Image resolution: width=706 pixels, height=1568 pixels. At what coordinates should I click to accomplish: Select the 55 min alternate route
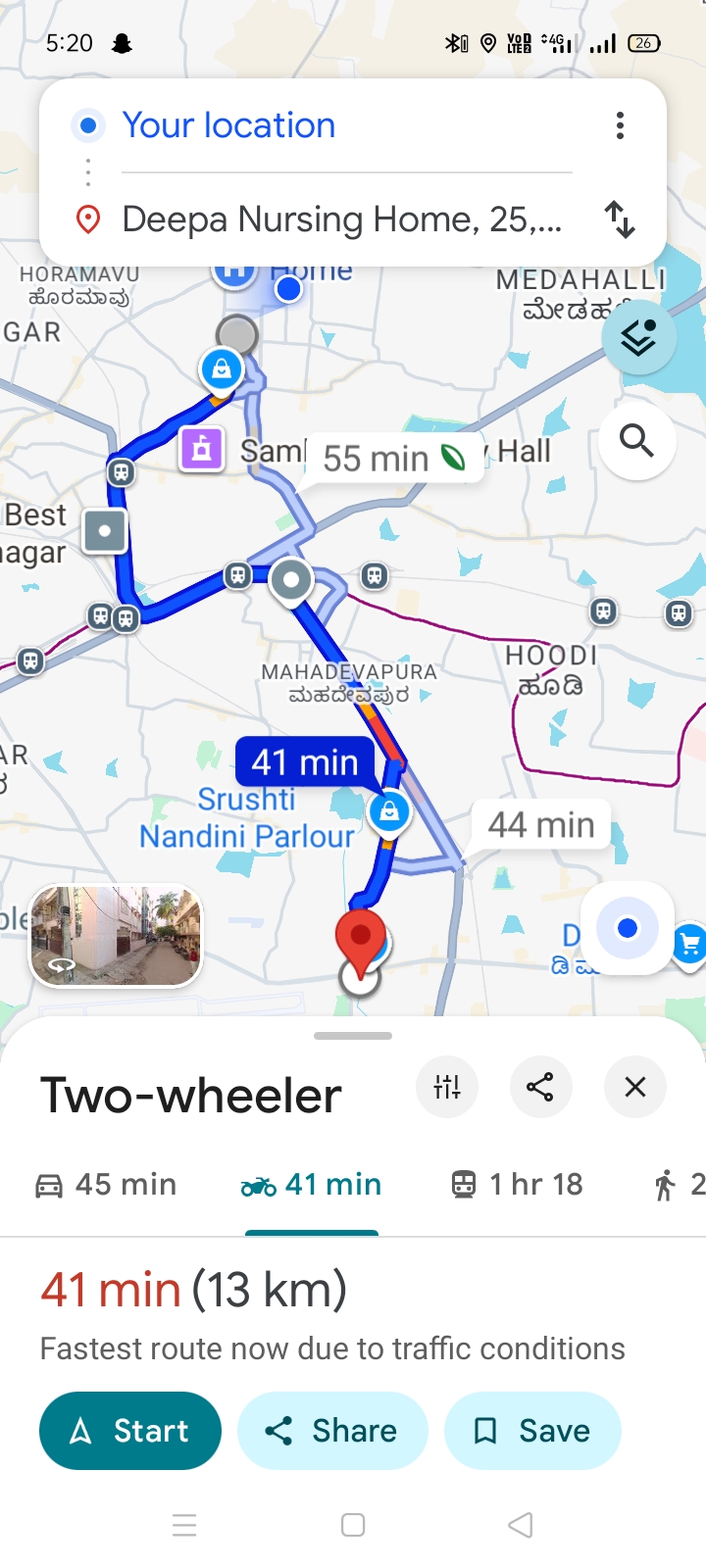point(392,458)
